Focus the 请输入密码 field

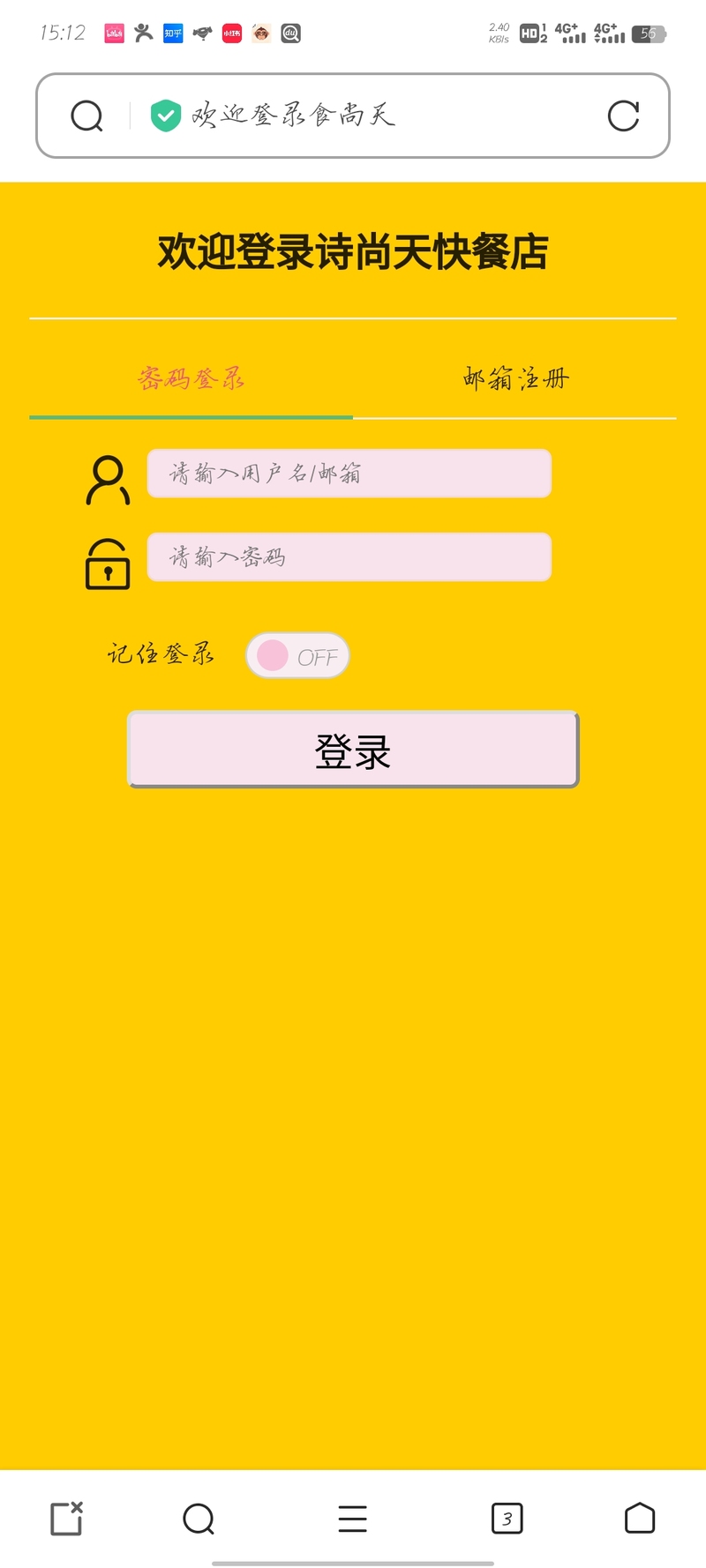(x=349, y=557)
